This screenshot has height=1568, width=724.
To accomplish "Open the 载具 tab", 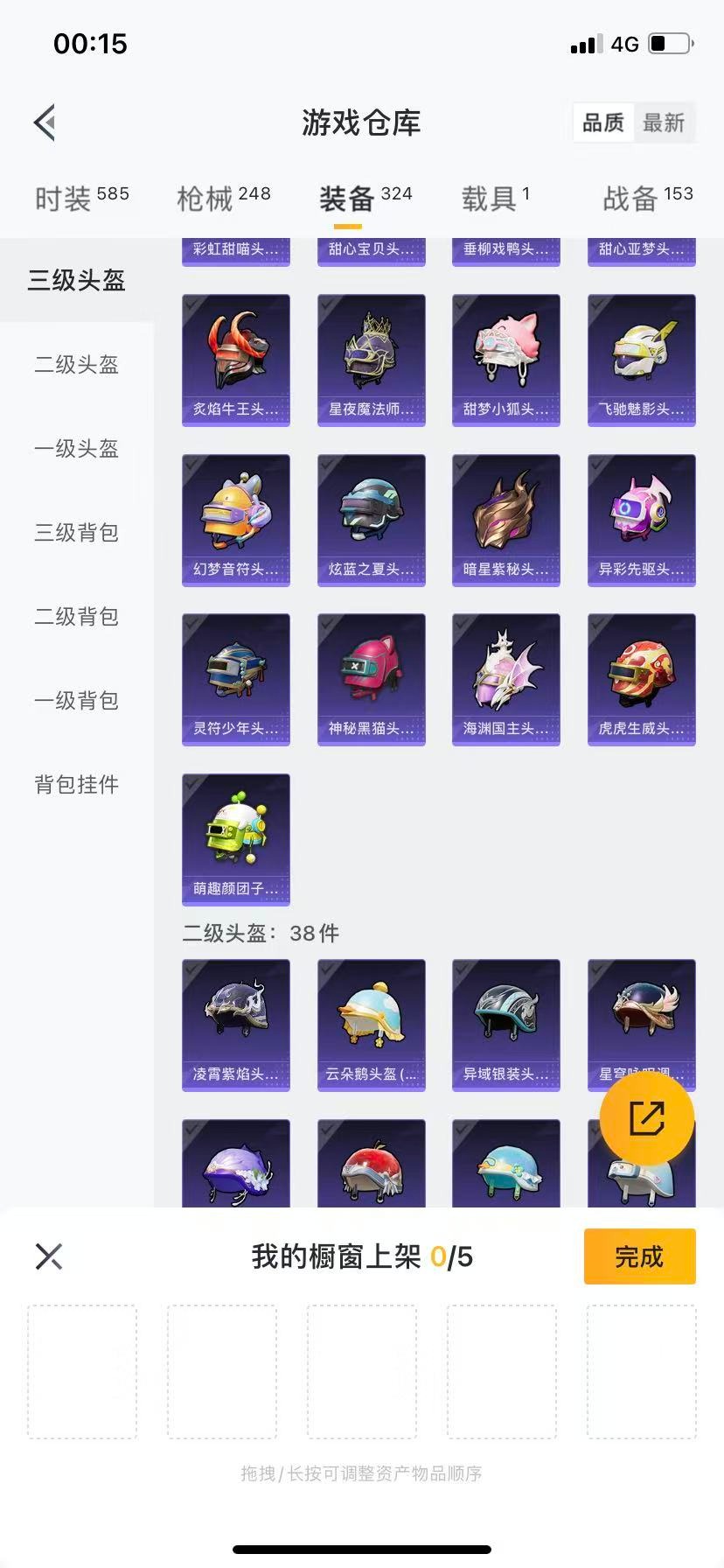I will tap(495, 198).
